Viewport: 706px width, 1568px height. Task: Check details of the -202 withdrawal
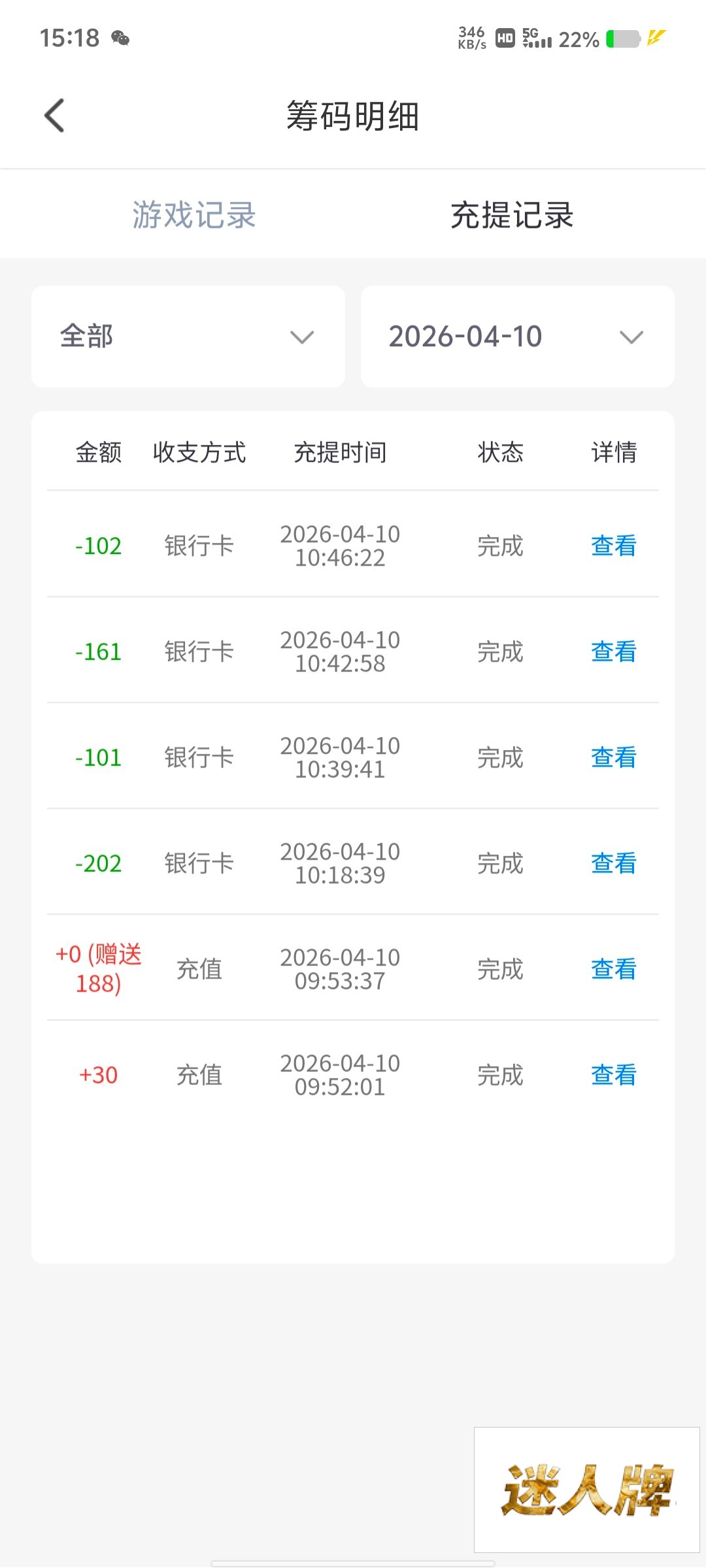coord(613,864)
